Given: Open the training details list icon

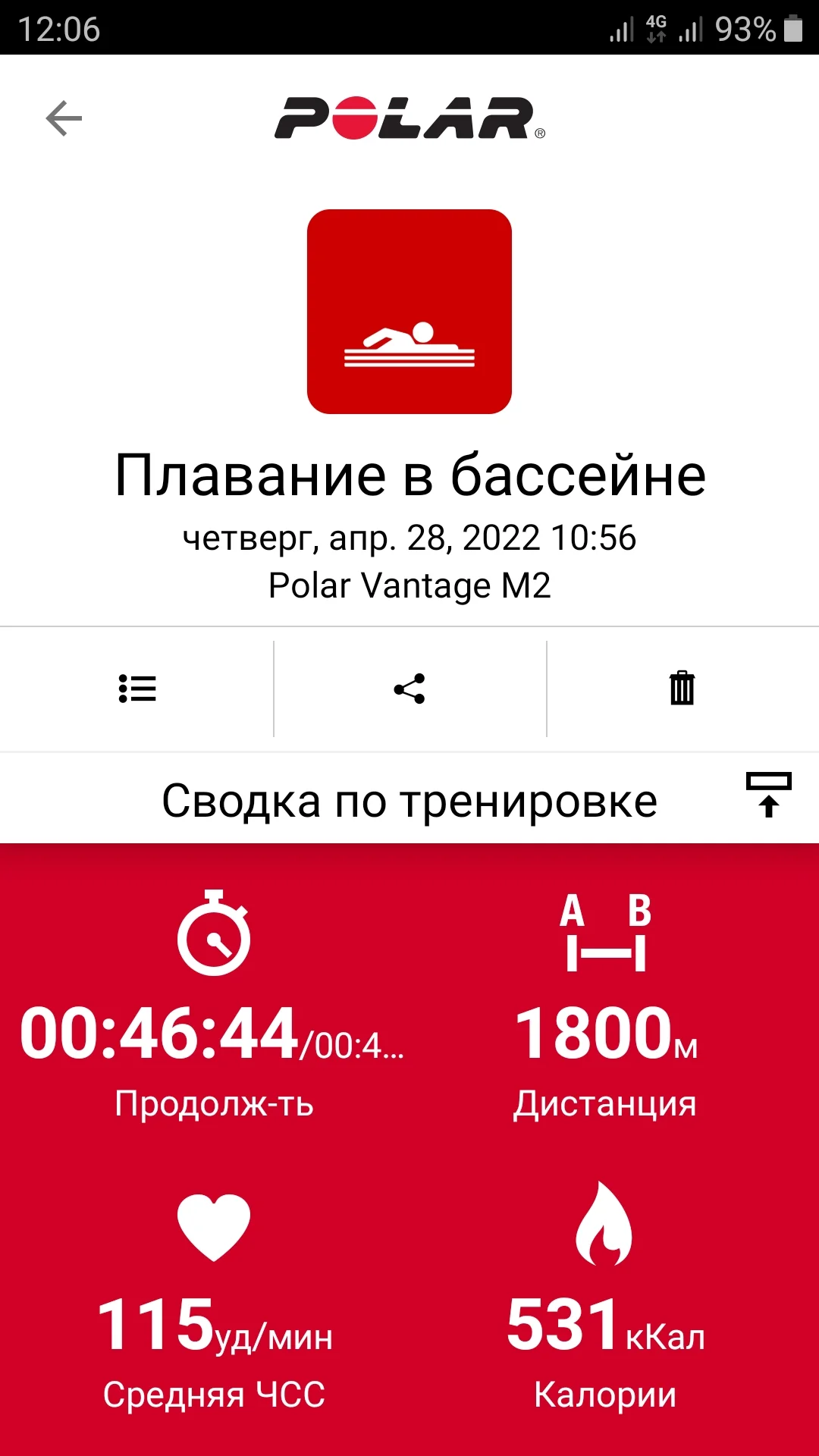Looking at the screenshot, I should (137, 689).
